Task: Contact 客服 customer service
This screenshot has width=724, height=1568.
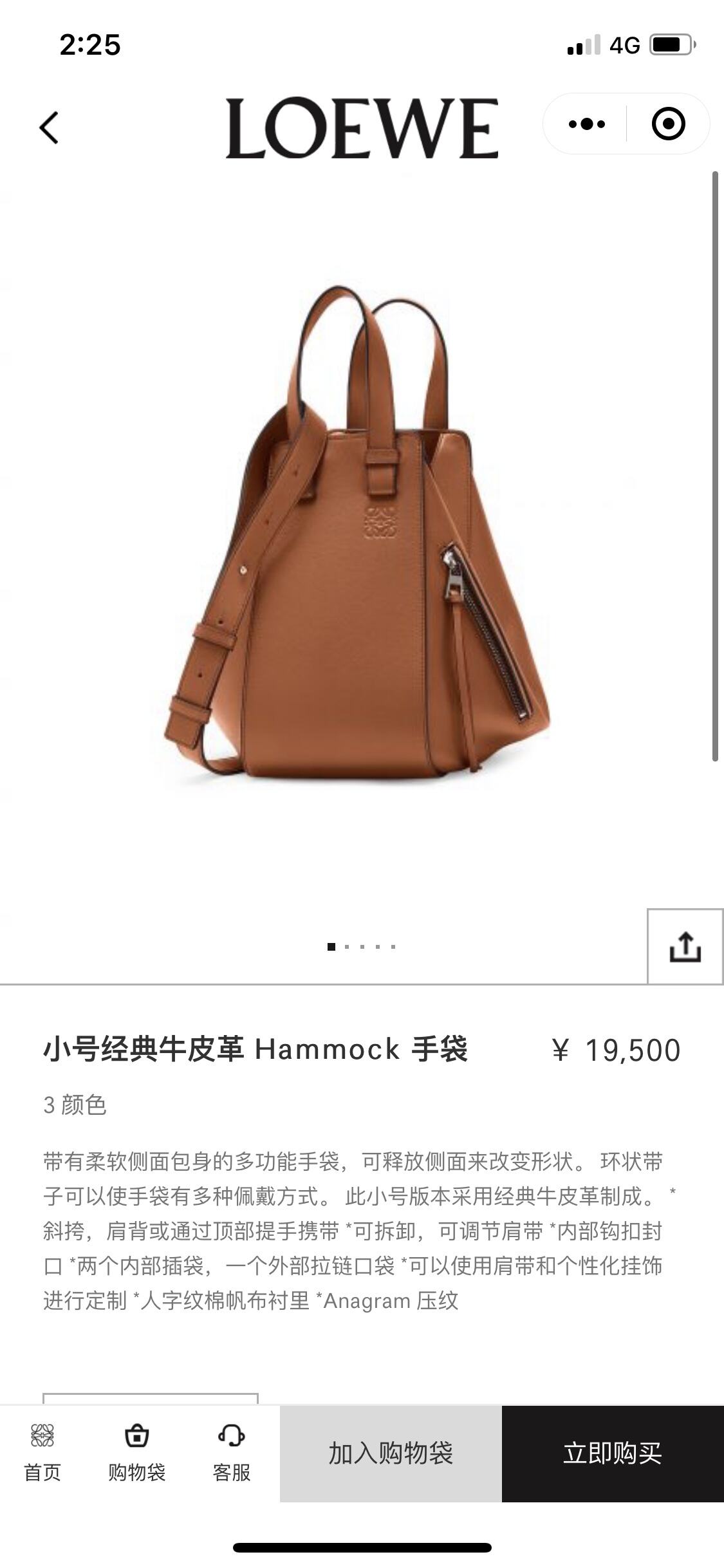Action: pos(231,1453)
